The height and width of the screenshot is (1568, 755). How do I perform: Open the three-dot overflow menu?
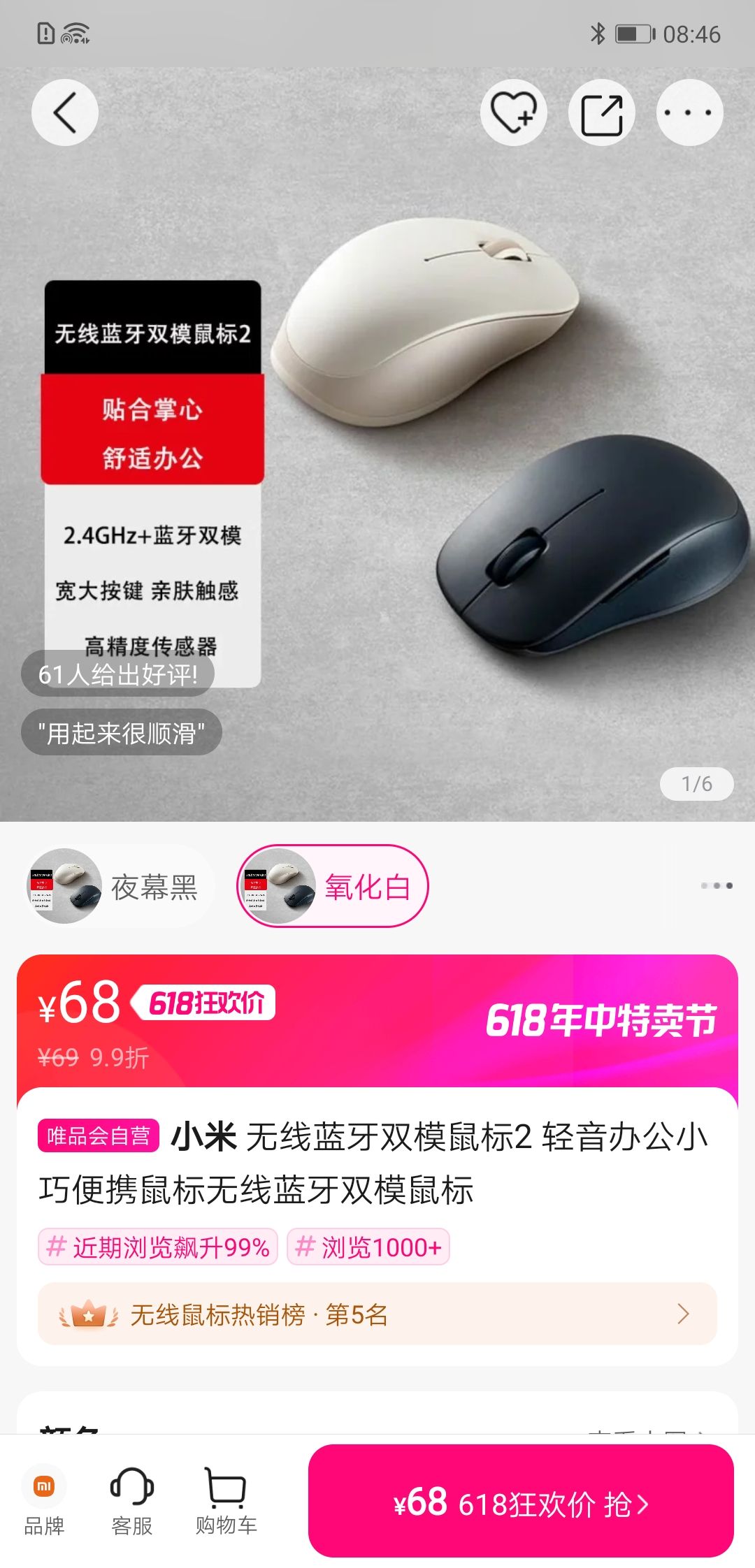pos(689,112)
